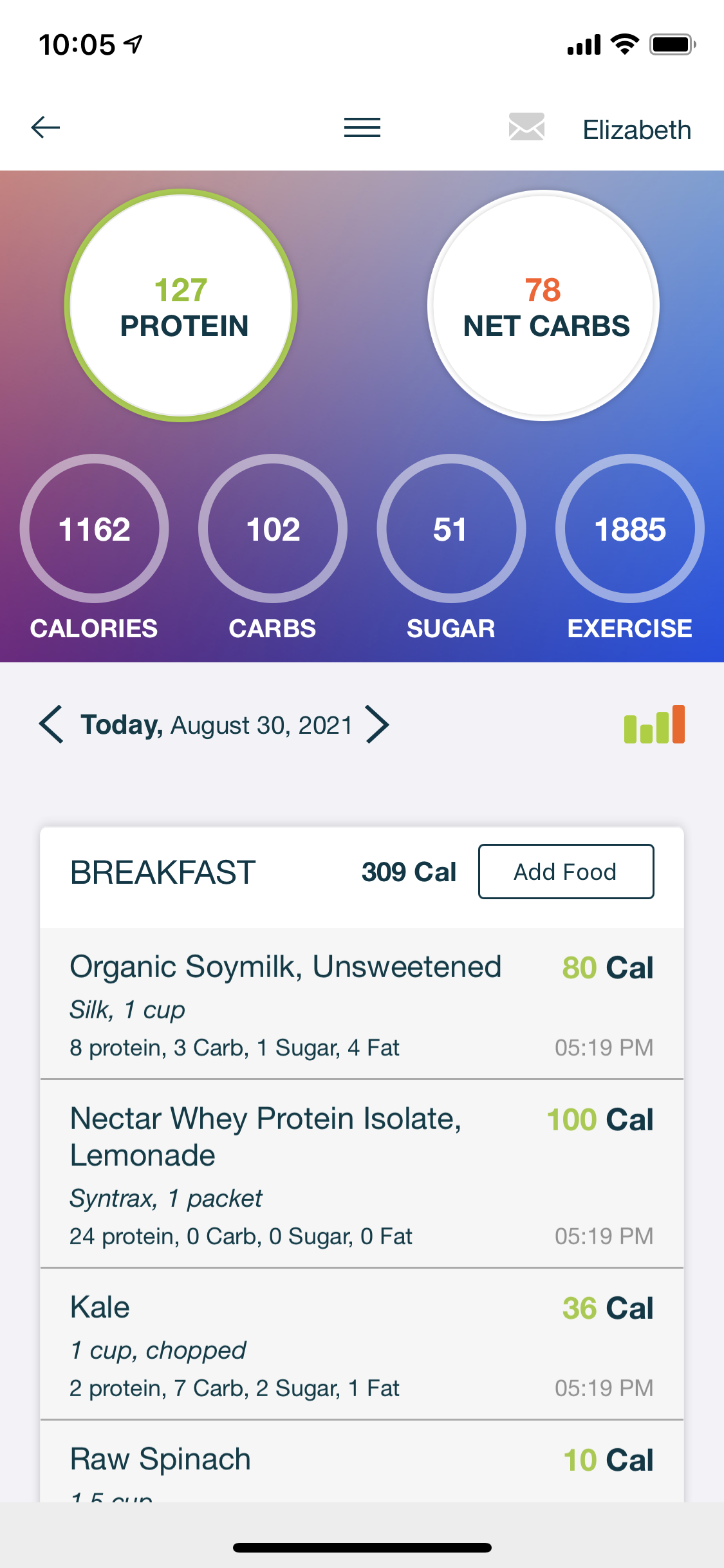Open Elizabeth's profile
Screen dimensions: 724x1568
coord(636,130)
